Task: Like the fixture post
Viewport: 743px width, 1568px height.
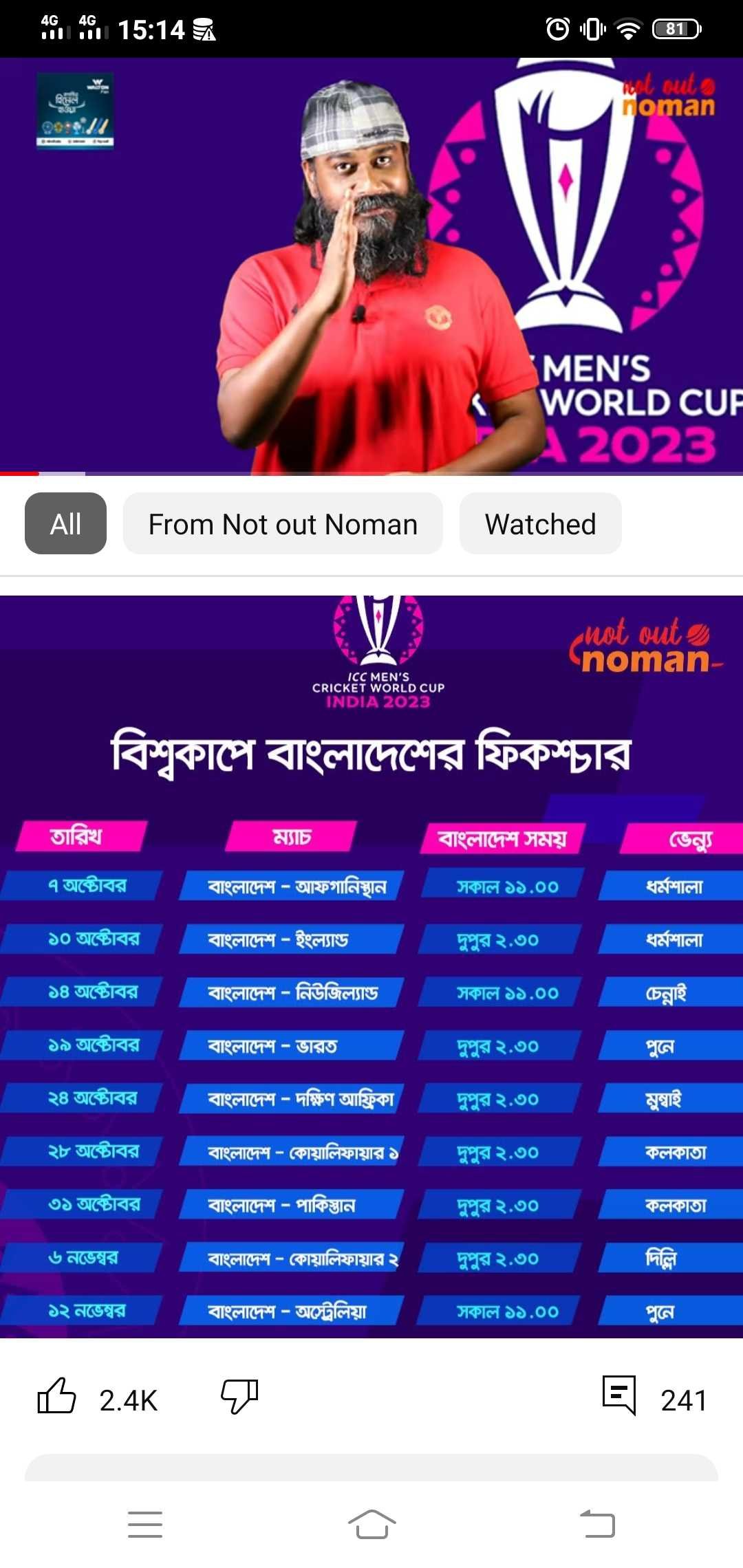Action: [x=57, y=1397]
